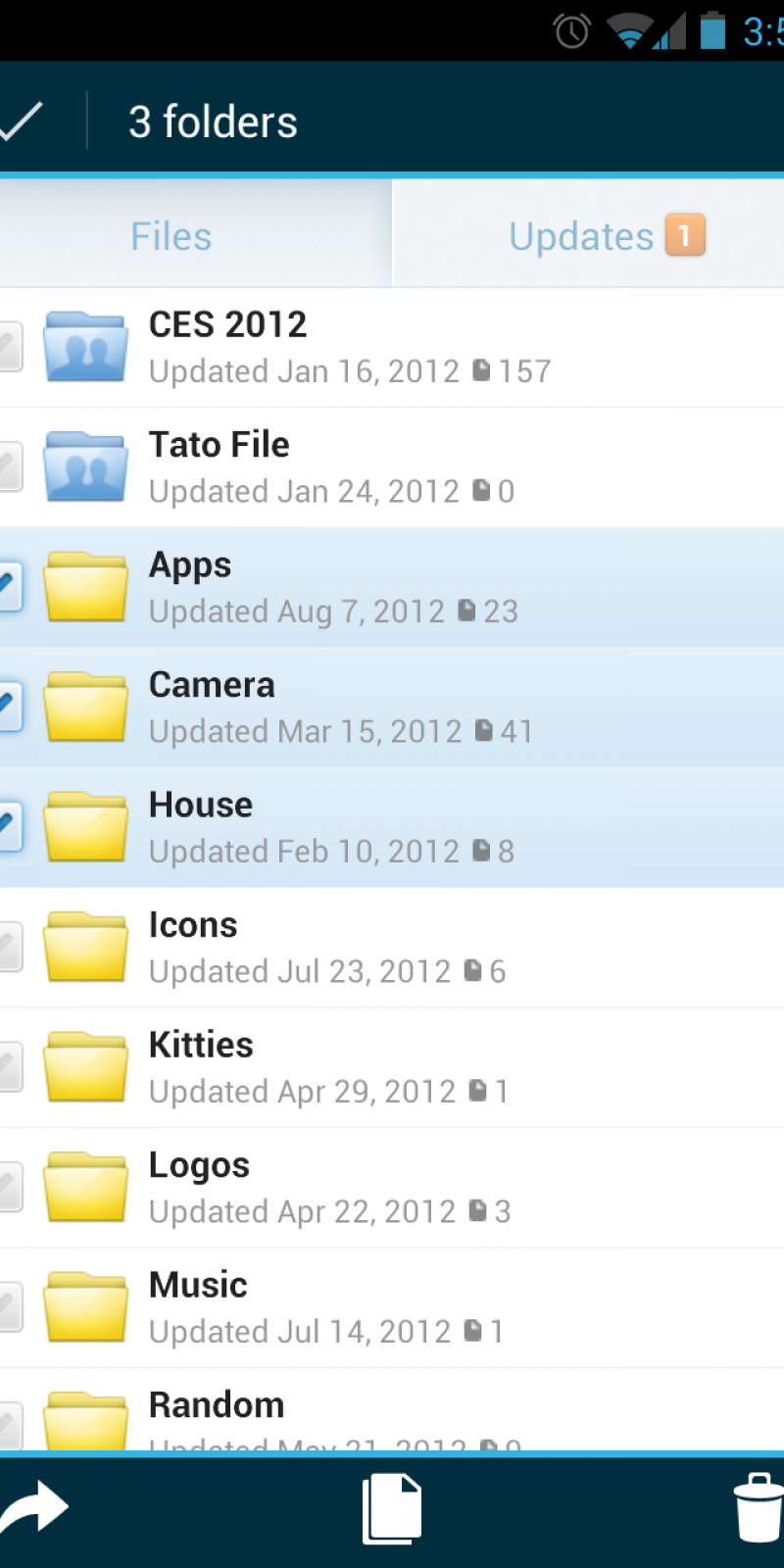Image resolution: width=784 pixels, height=1568 pixels.
Task: Check the Icons folder
Action: [x=10, y=947]
